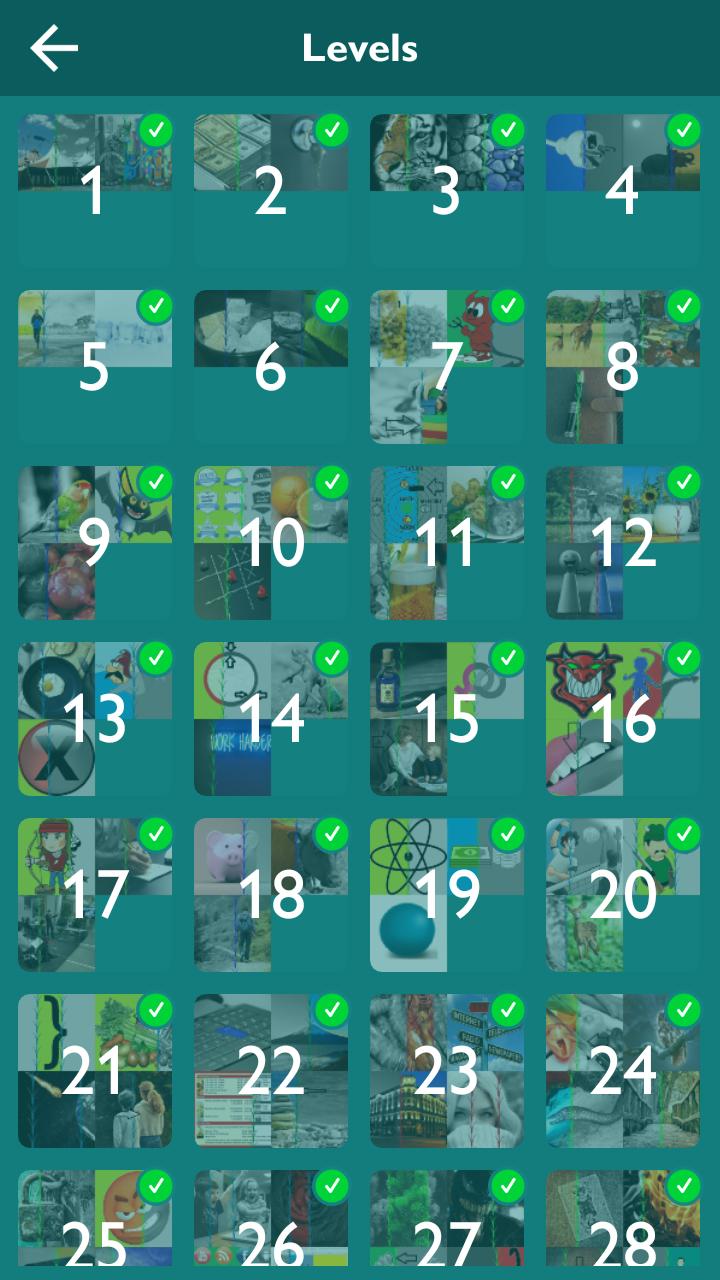
Task: Open level 14
Action: (271, 719)
